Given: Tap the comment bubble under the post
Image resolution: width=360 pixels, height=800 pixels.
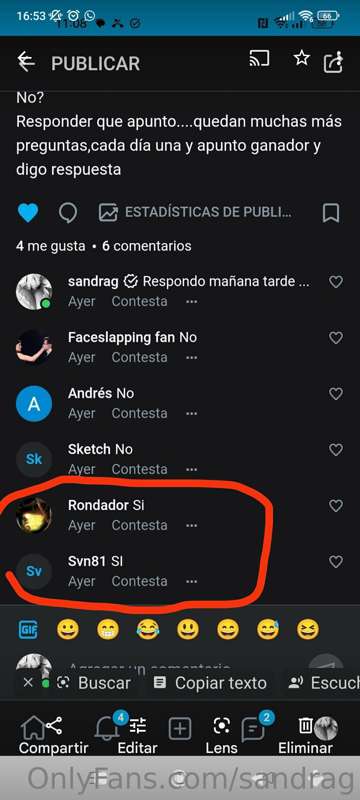Looking at the screenshot, I should (x=67, y=213).
